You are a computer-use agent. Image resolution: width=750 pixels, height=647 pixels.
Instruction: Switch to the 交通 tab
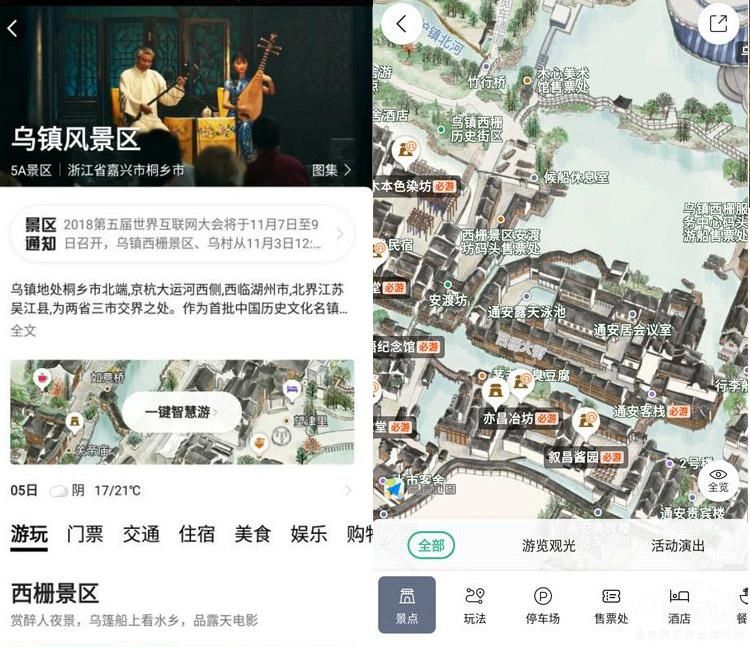point(141,534)
